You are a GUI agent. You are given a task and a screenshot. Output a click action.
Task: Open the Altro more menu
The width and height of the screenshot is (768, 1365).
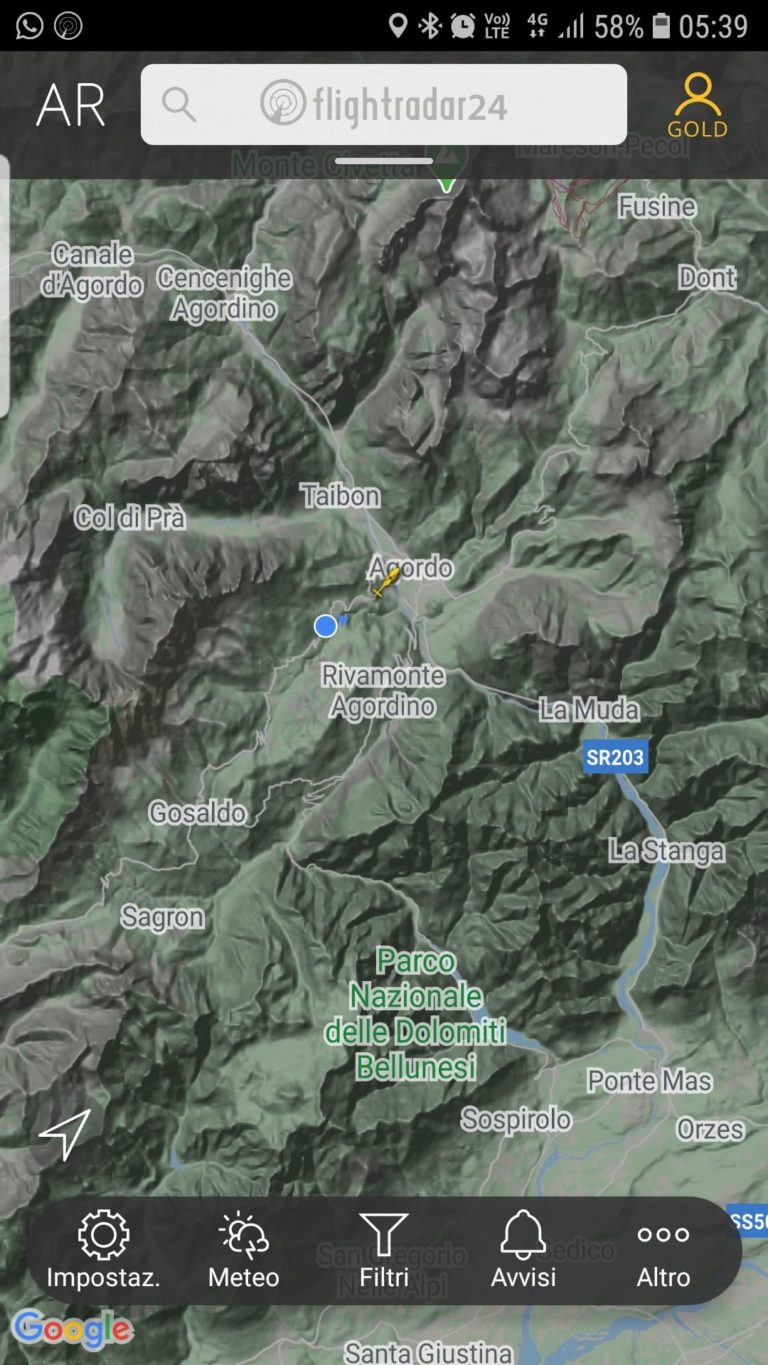click(663, 1250)
